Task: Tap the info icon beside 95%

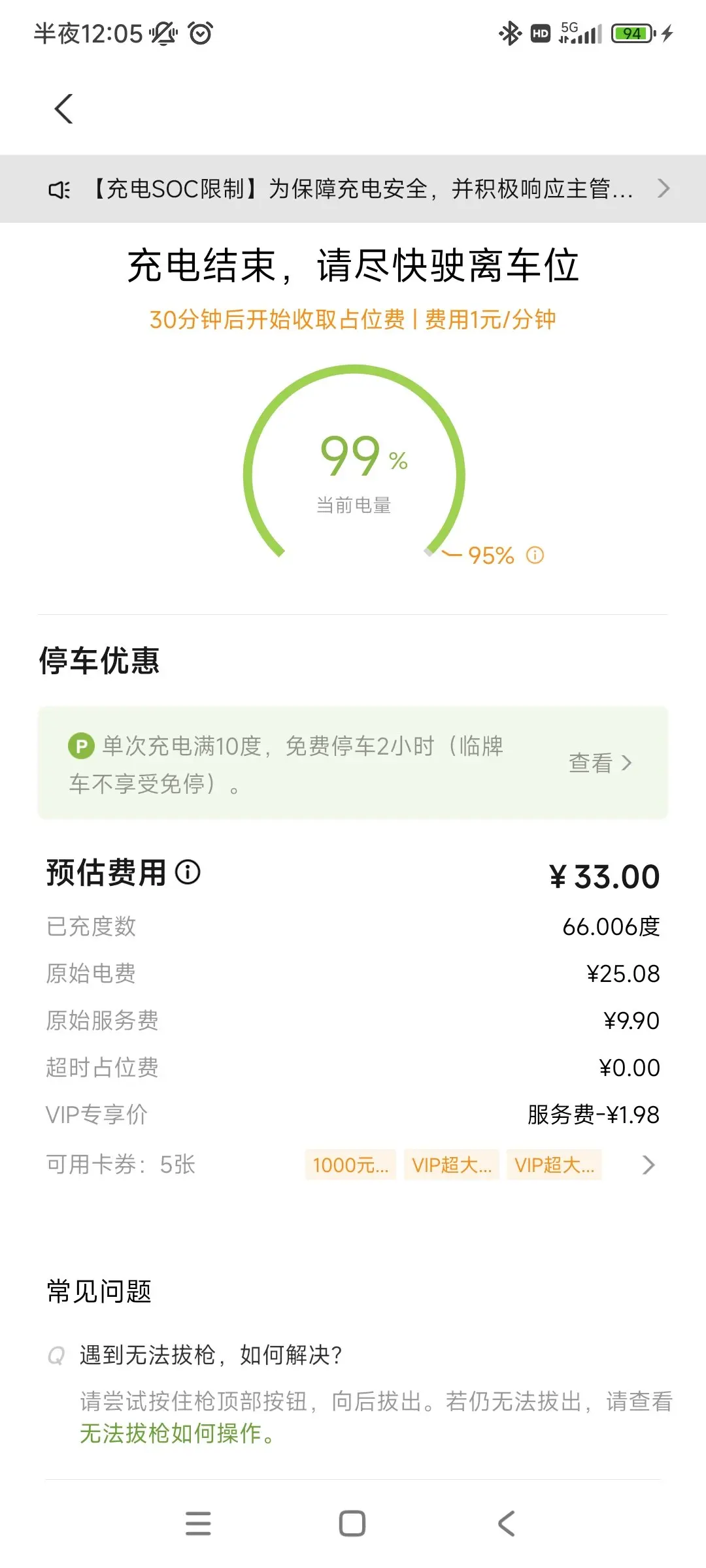Action: (x=535, y=555)
